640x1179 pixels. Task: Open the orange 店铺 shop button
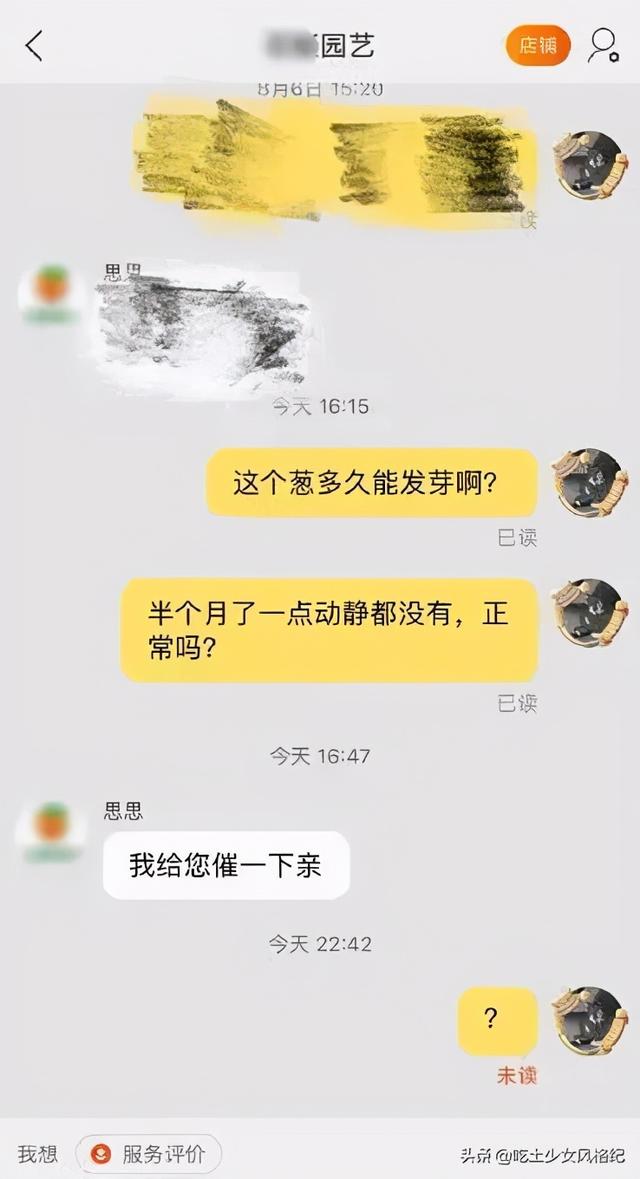pyautogui.click(x=538, y=45)
